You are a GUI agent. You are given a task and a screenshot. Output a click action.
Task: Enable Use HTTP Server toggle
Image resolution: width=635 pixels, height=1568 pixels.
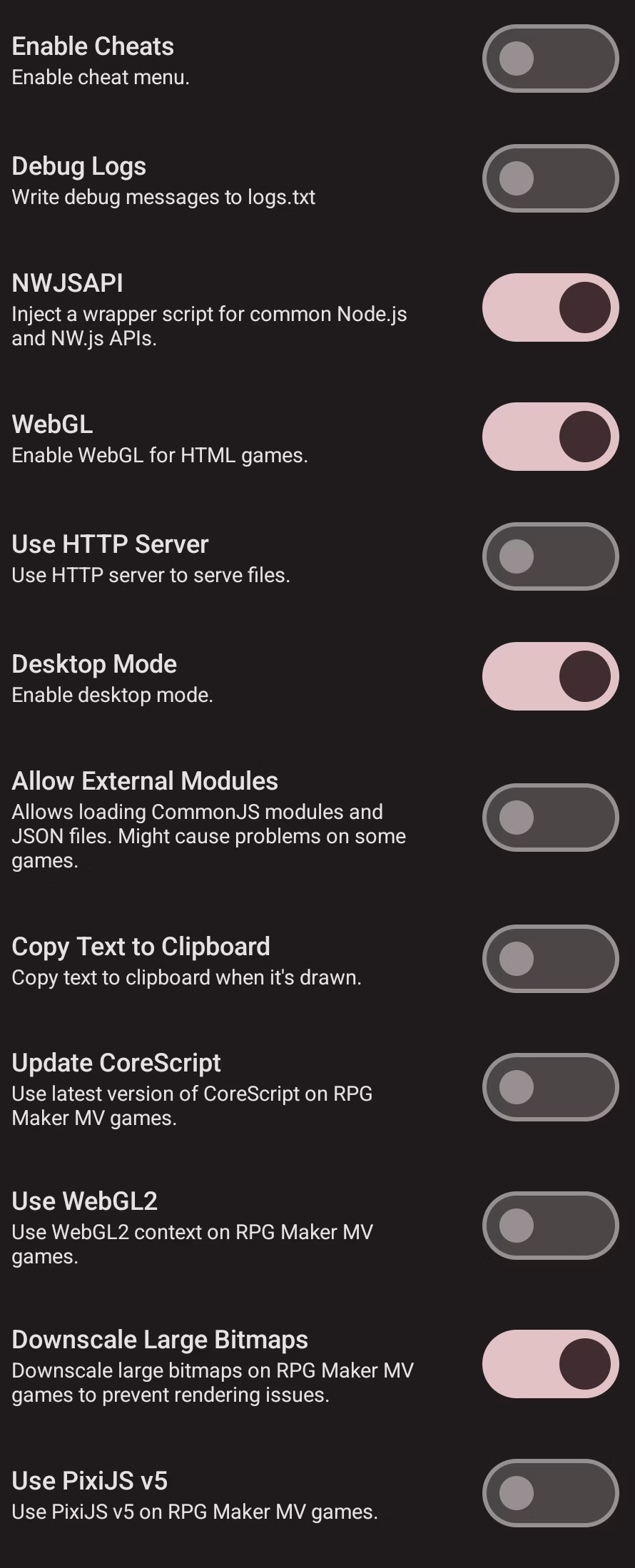(550, 556)
